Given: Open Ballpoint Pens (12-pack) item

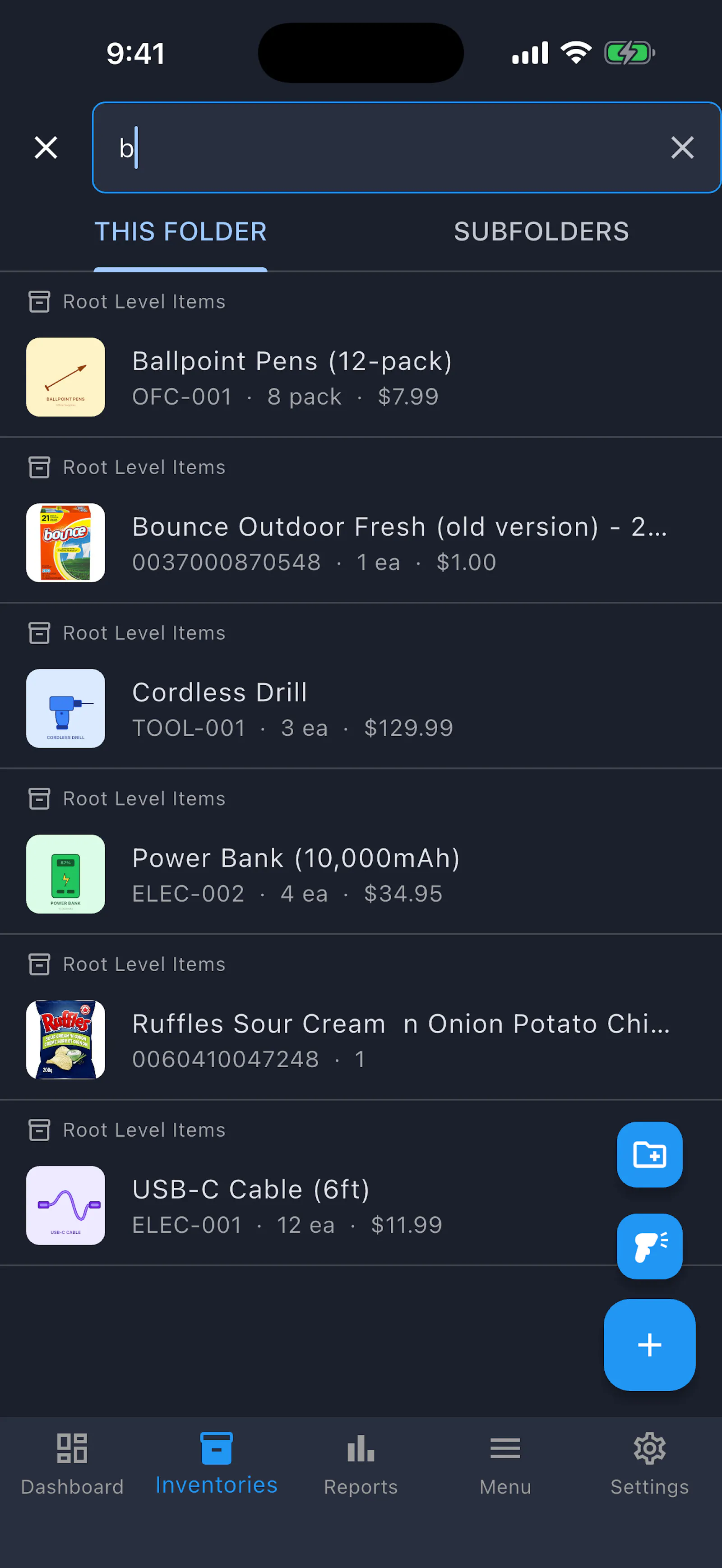Looking at the screenshot, I should tap(361, 377).
